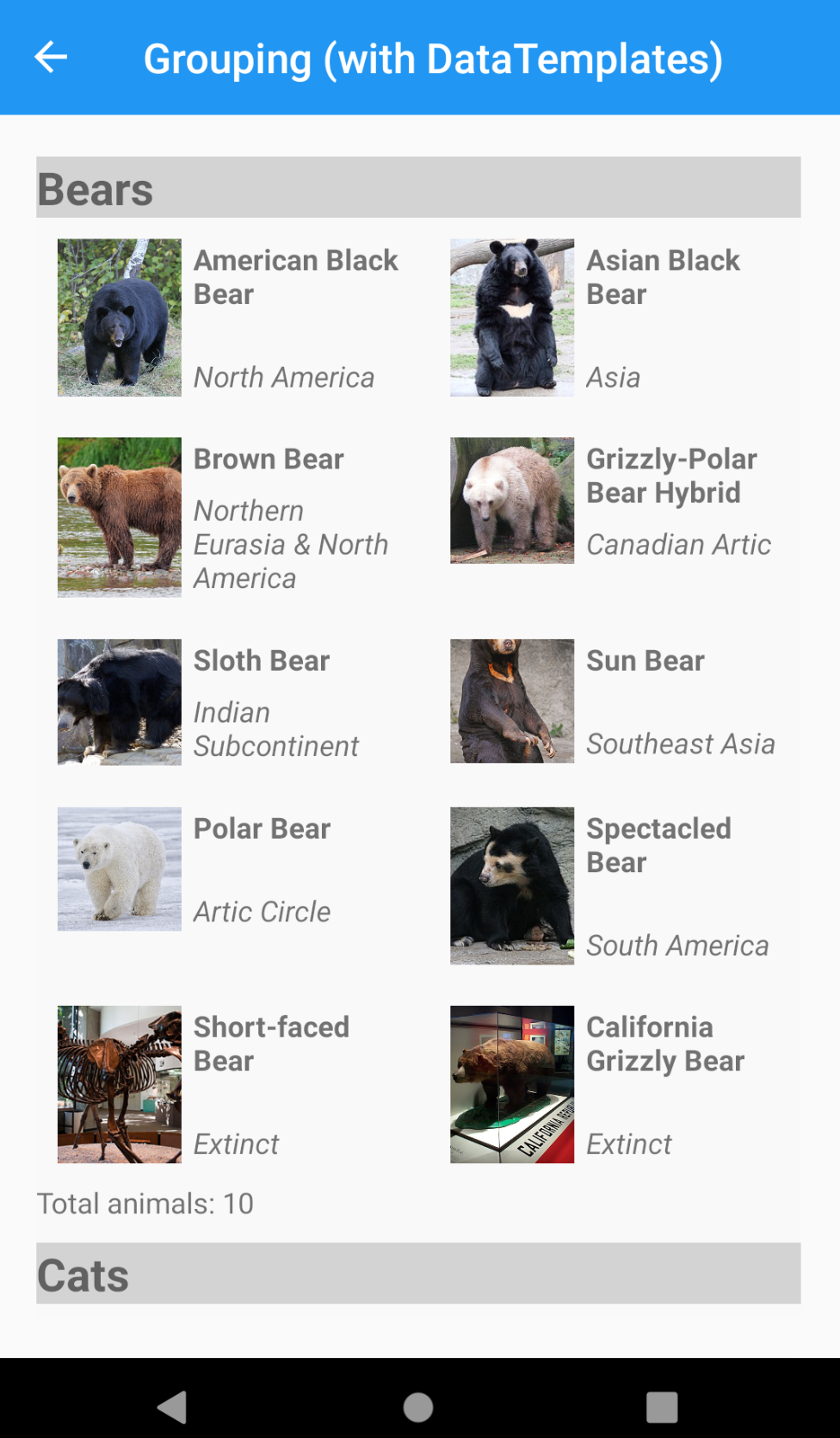This screenshot has width=840, height=1438.
Task: Tap the Short-faced Bear skeleton image
Action: tap(119, 1084)
